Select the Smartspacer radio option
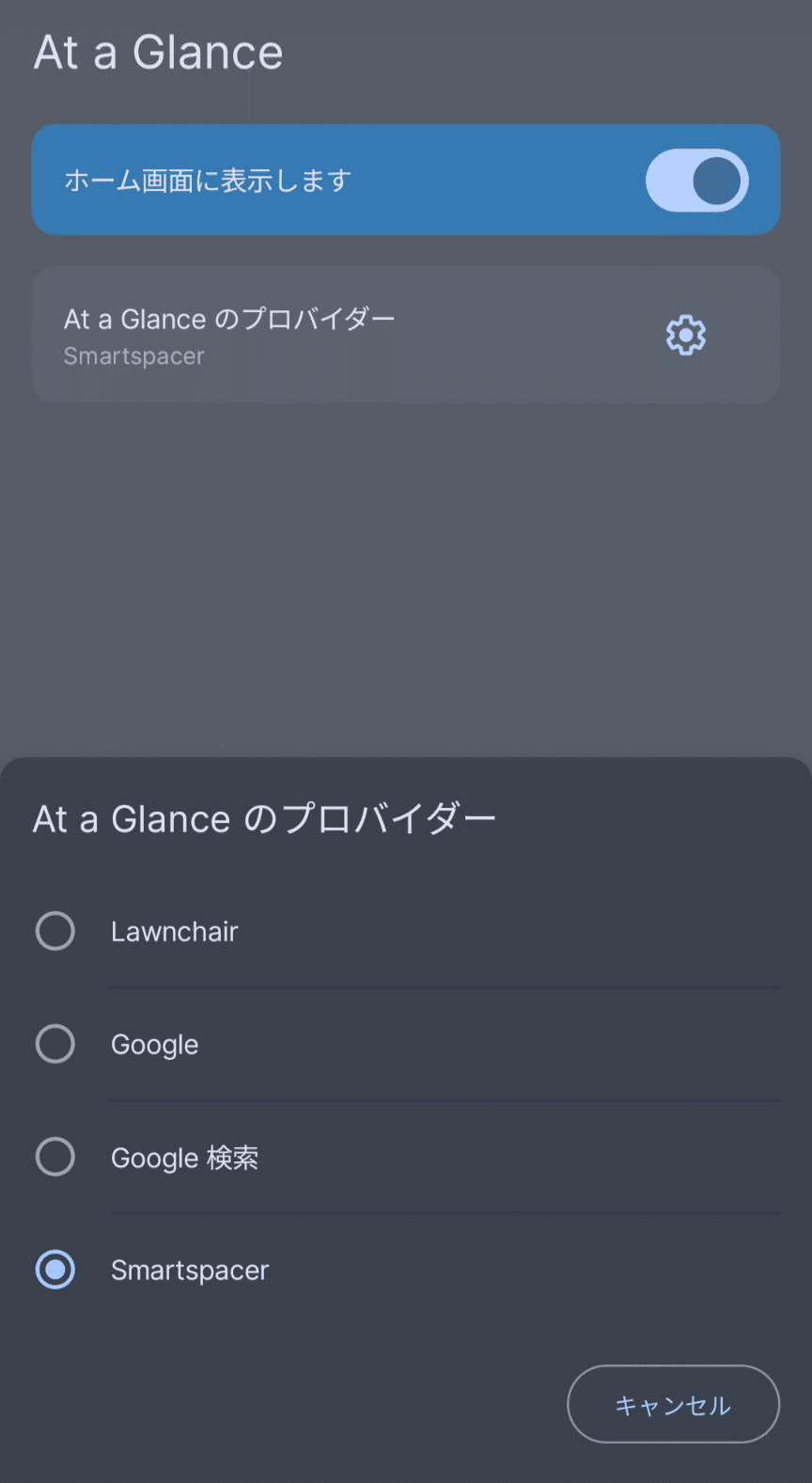 tap(55, 1270)
